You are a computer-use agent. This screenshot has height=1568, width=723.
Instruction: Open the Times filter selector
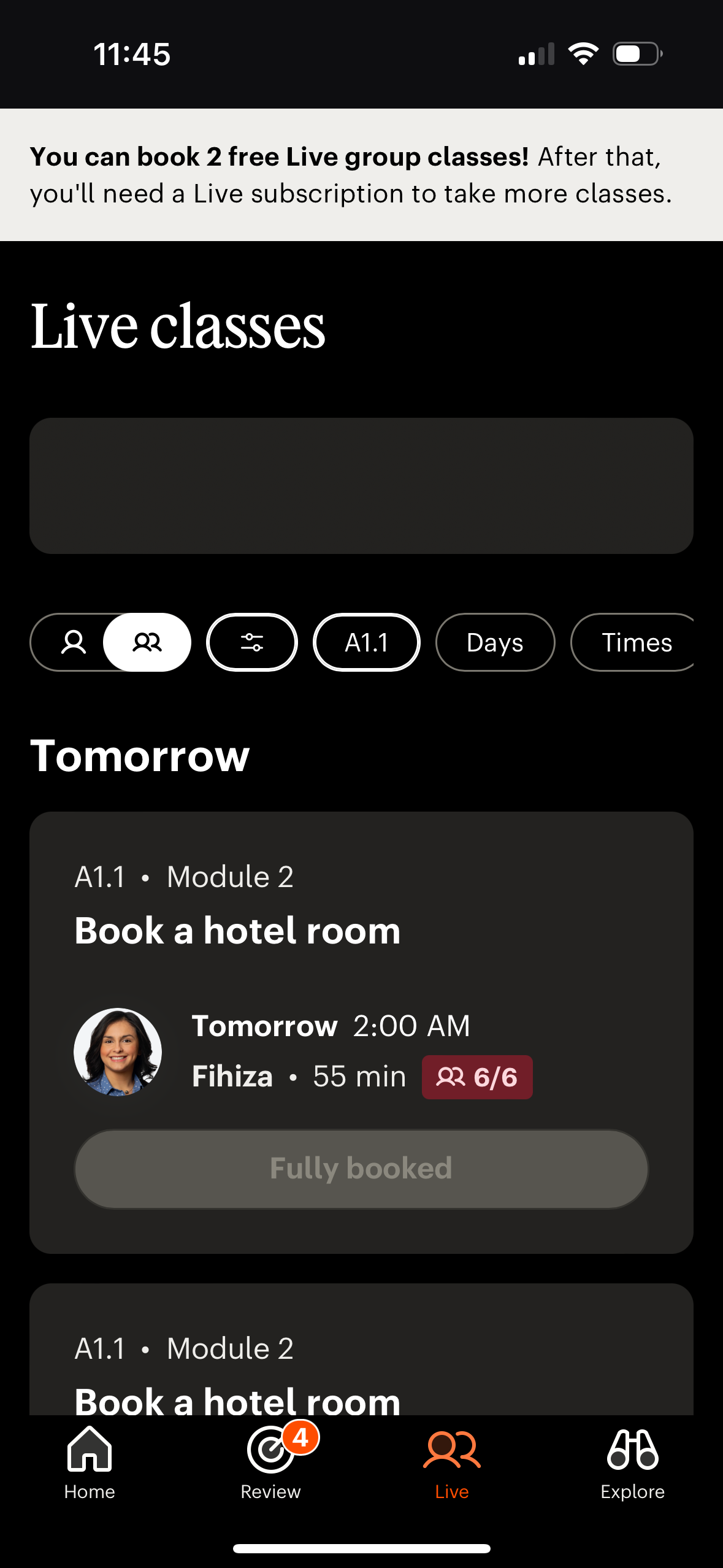638,642
